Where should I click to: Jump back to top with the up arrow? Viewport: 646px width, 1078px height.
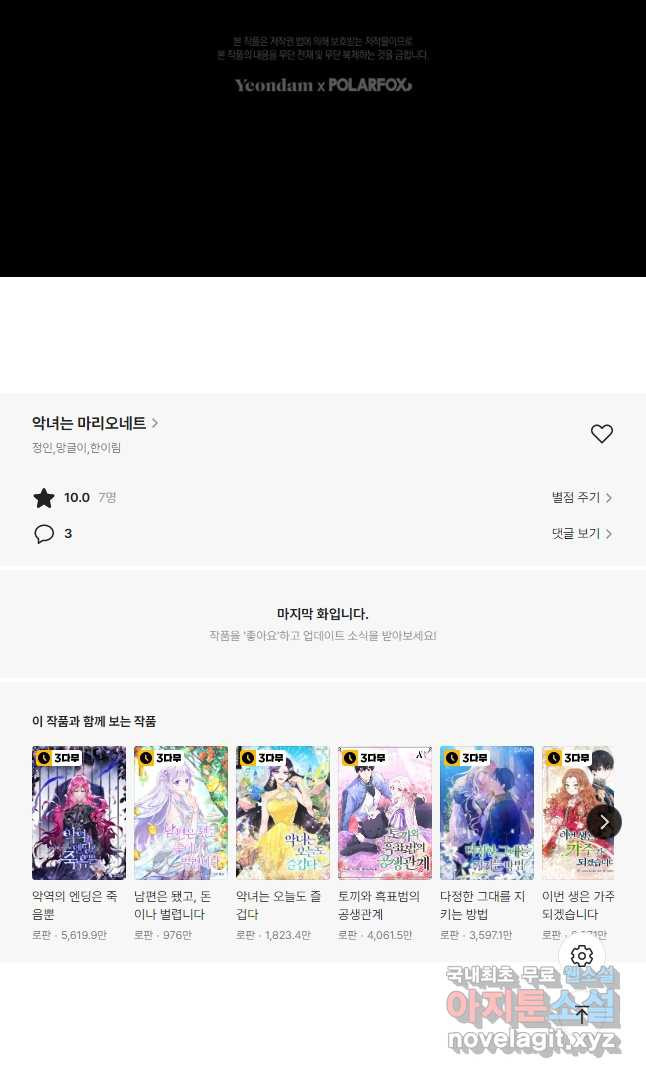pos(582,1015)
